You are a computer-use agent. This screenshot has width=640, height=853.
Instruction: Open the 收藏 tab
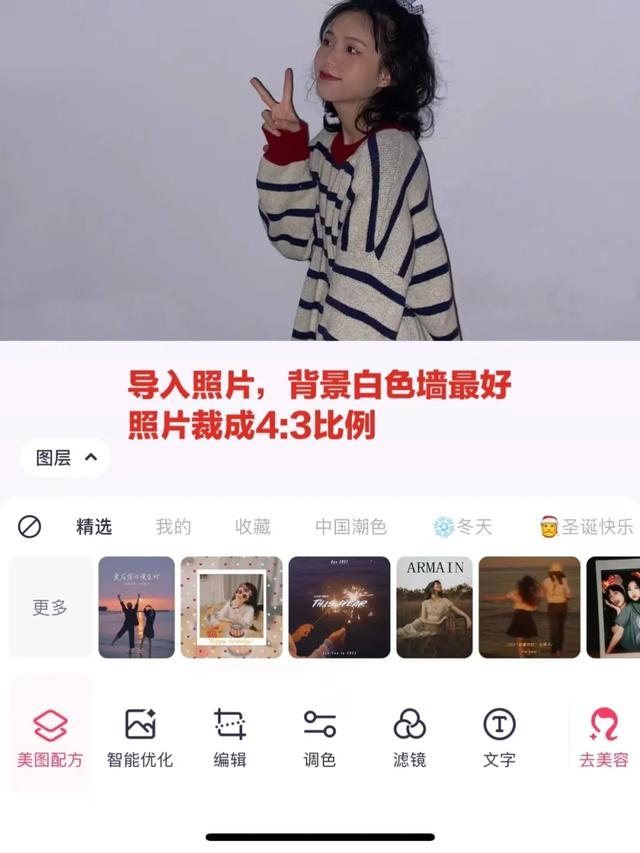[x=253, y=527]
